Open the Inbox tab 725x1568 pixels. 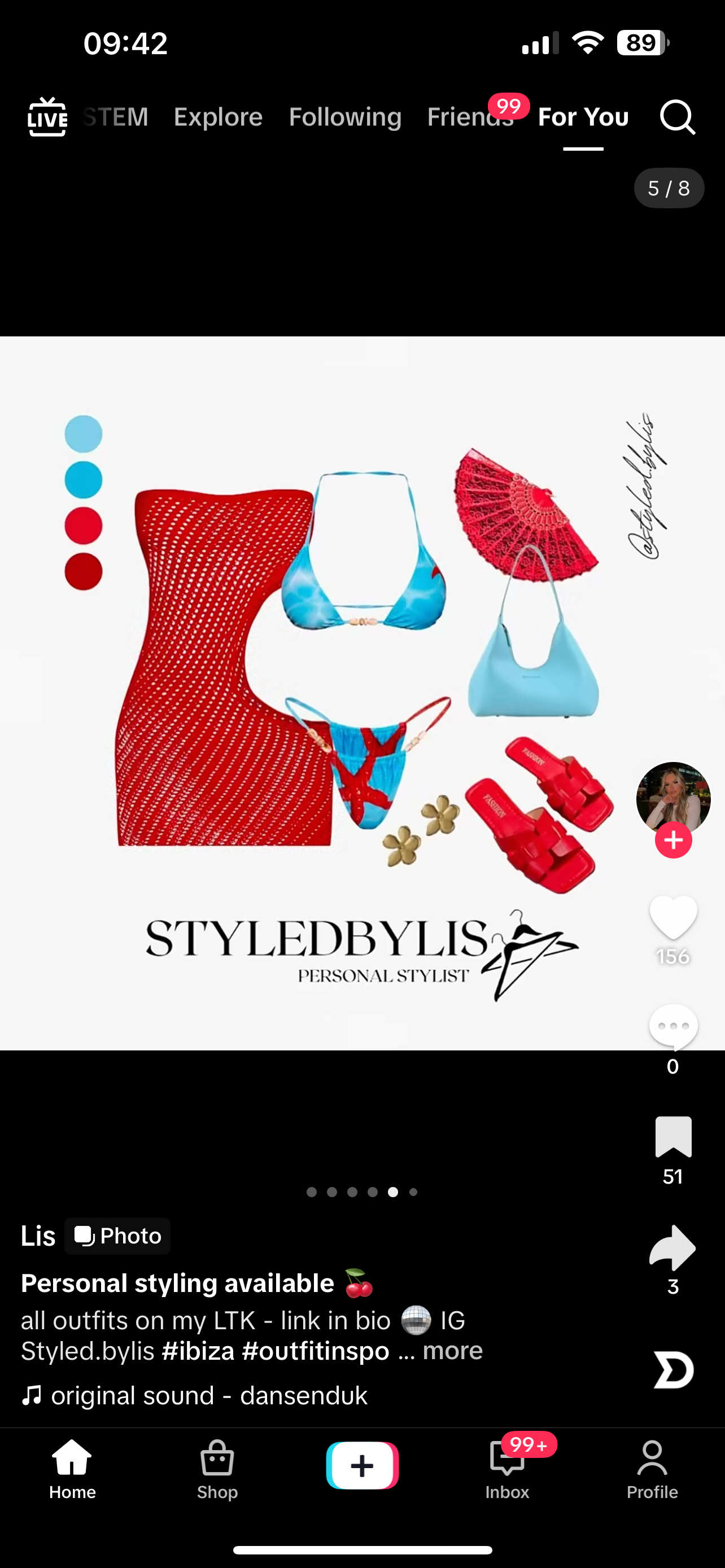click(x=507, y=1469)
